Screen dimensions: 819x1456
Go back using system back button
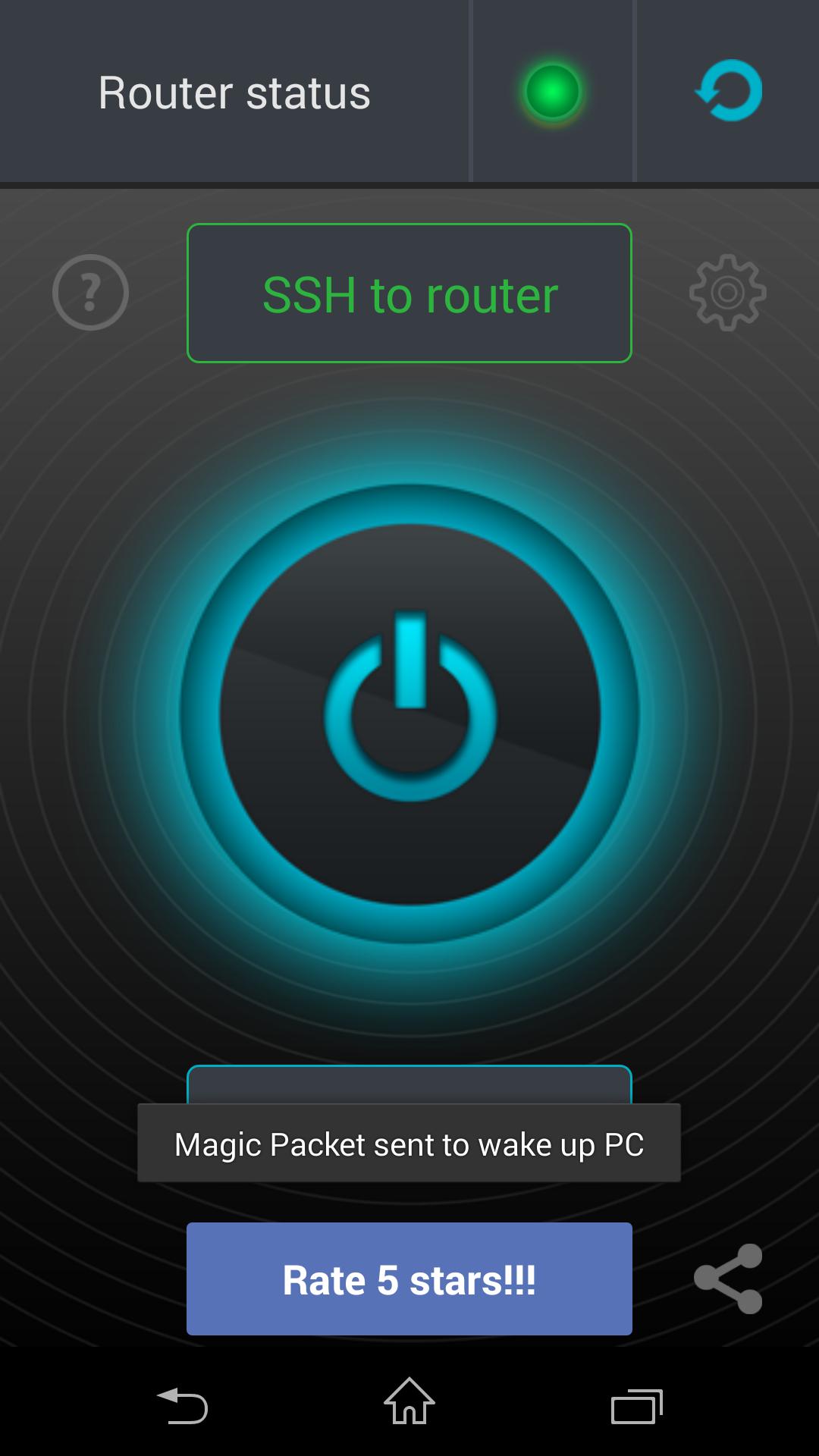point(182,1405)
